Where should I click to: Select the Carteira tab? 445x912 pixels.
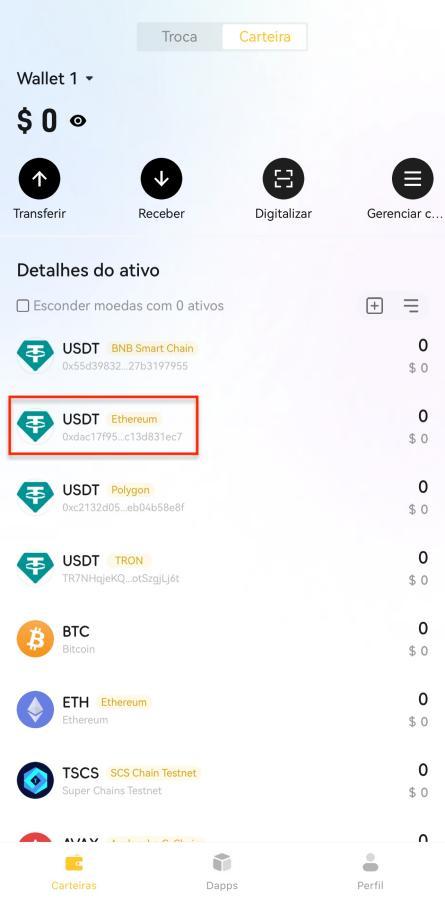tap(265, 37)
